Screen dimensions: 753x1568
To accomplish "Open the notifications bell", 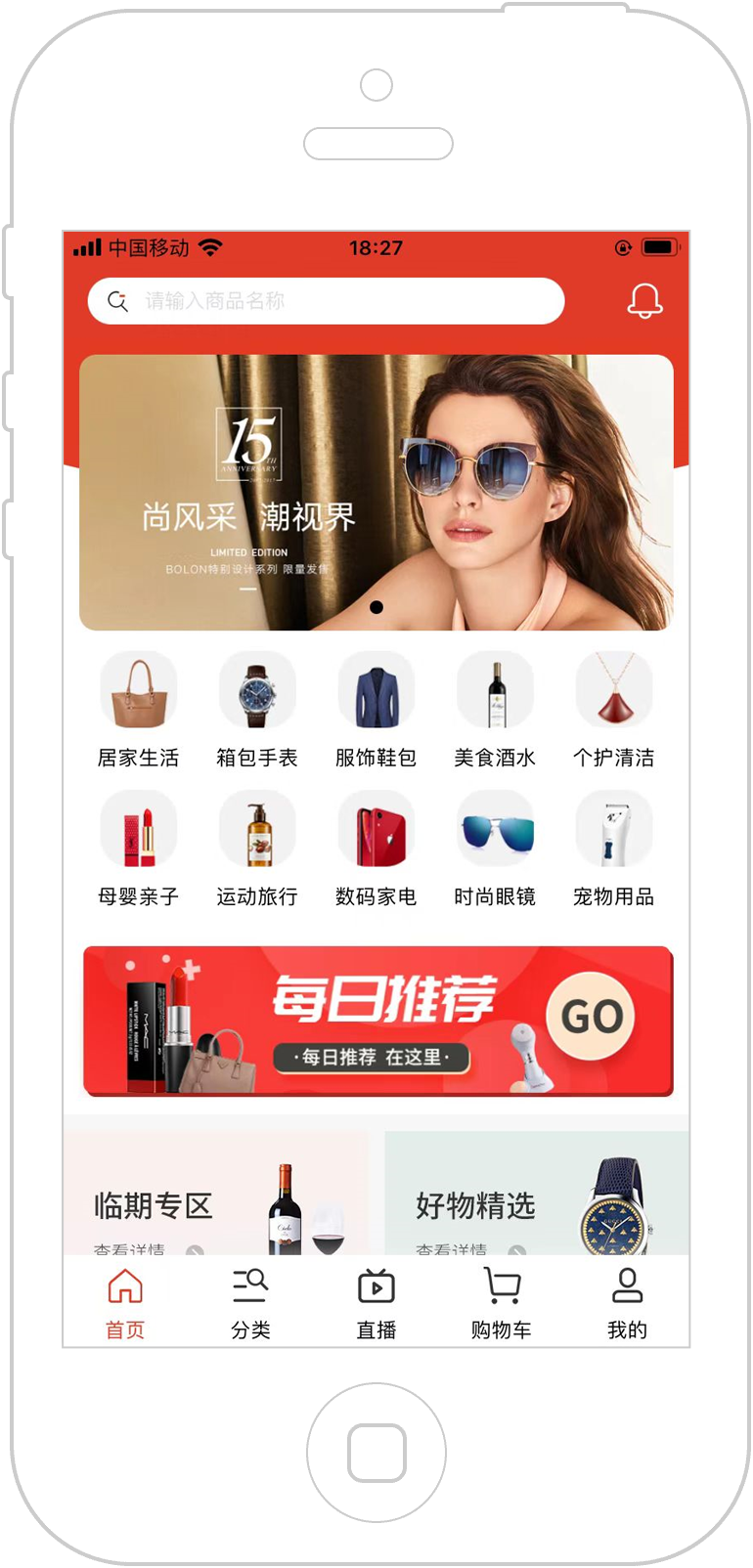I will (x=644, y=301).
